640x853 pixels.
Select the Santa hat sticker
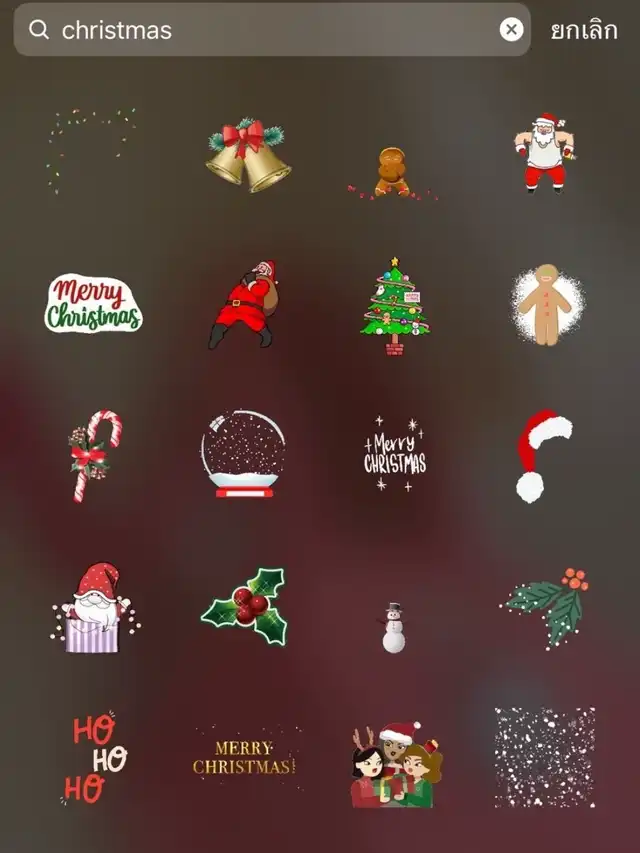tap(544, 456)
